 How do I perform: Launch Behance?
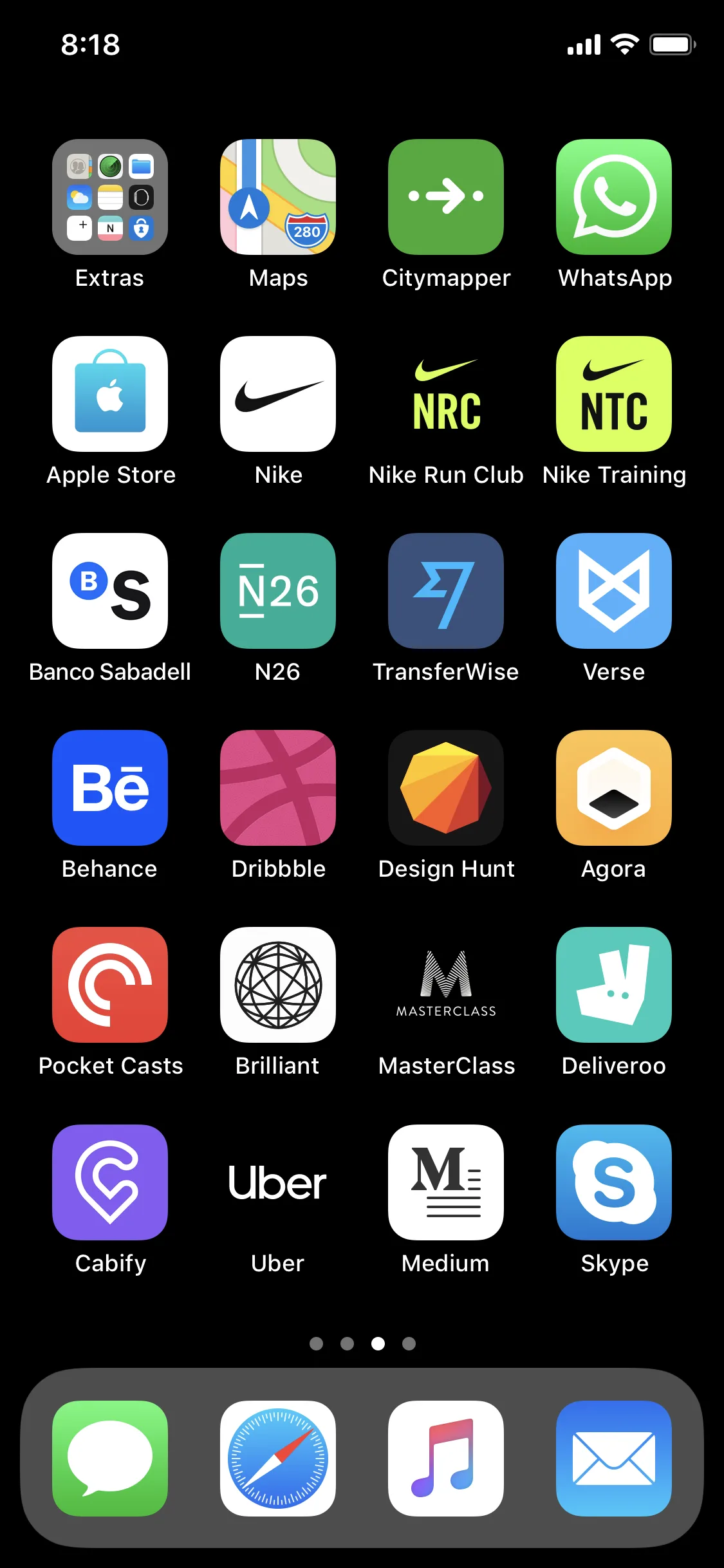click(110, 788)
